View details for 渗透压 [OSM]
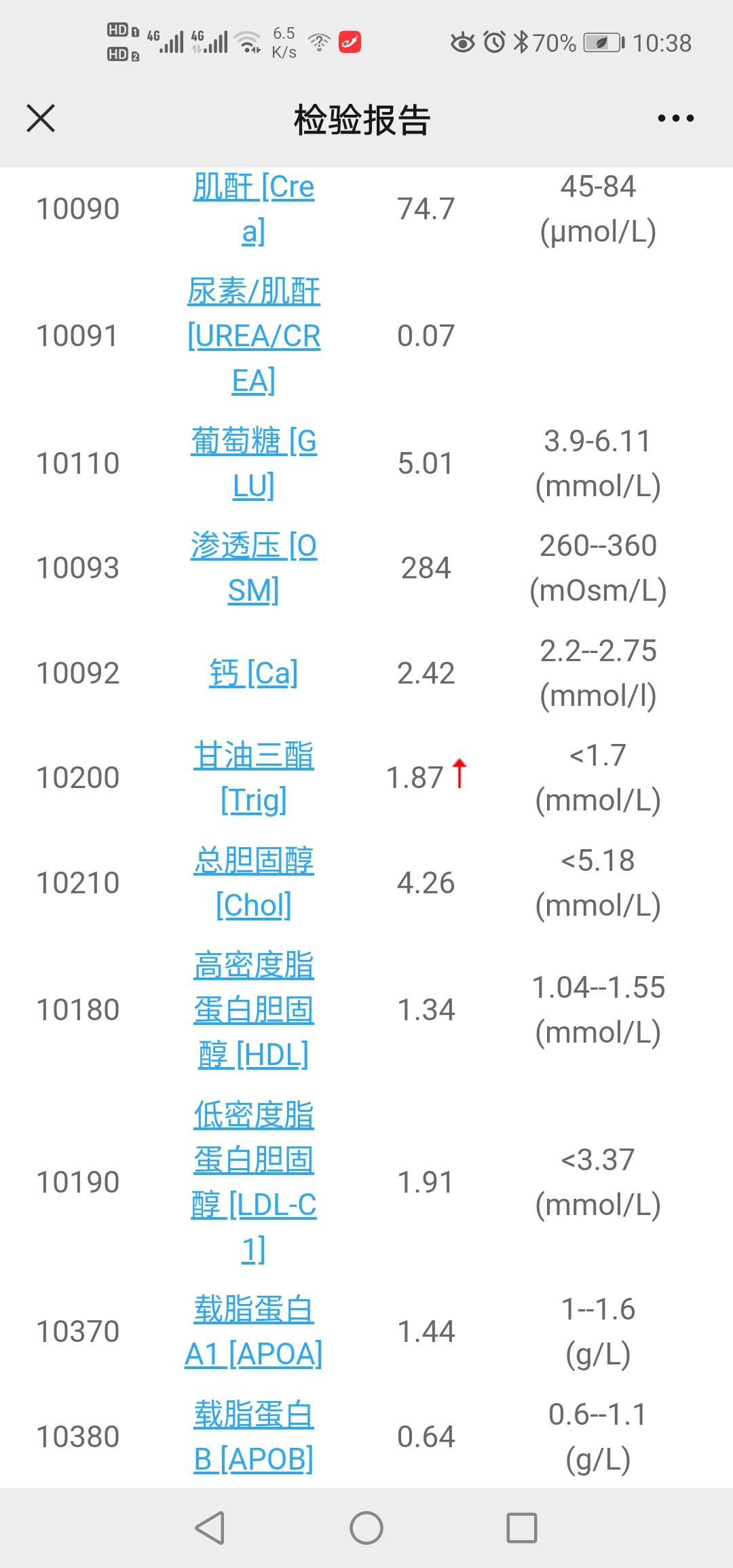The height and width of the screenshot is (1568, 733). click(253, 547)
